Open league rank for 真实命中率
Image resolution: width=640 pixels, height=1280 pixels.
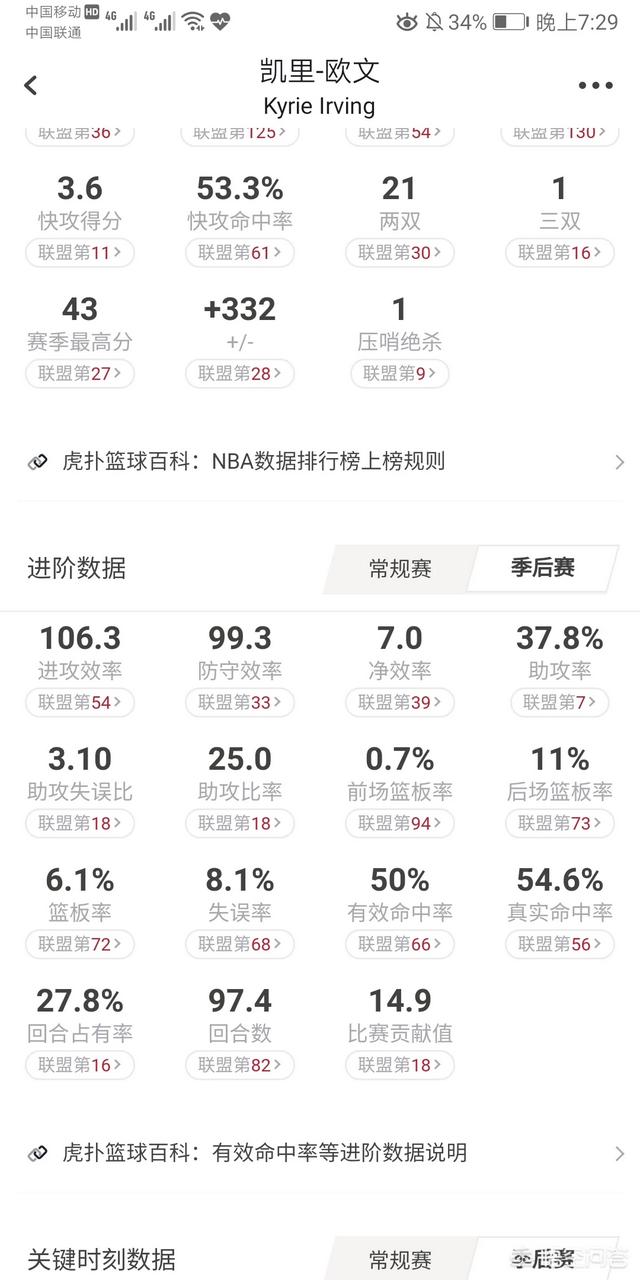560,944
